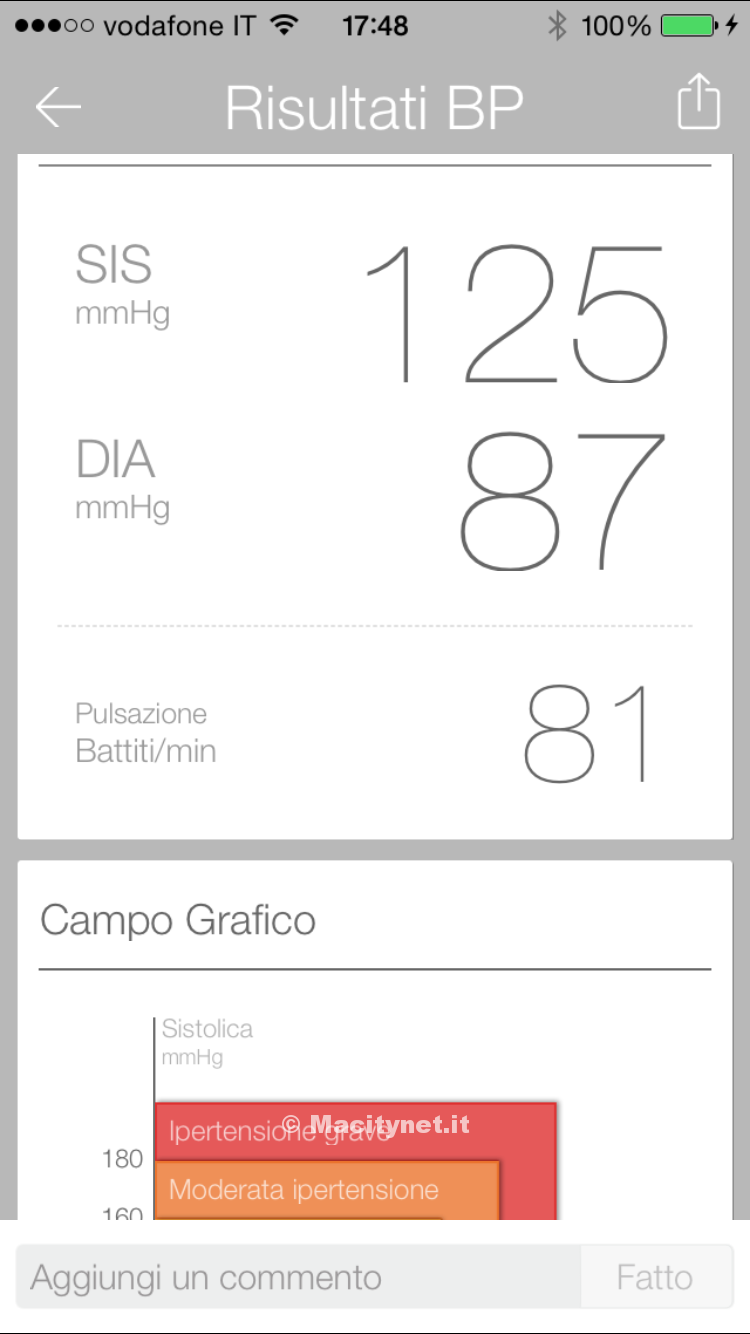
Task: Go back from Risultati BP
Action: pyautogui.click(x=58, y=107)
